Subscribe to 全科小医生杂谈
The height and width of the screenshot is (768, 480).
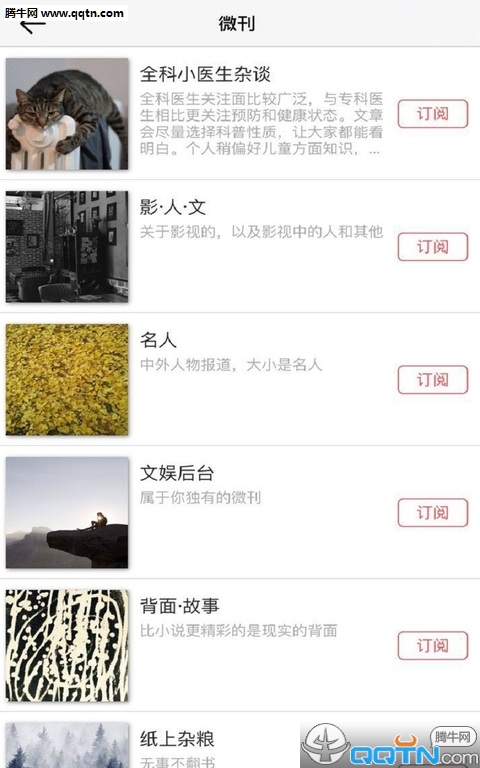point(432,114)
